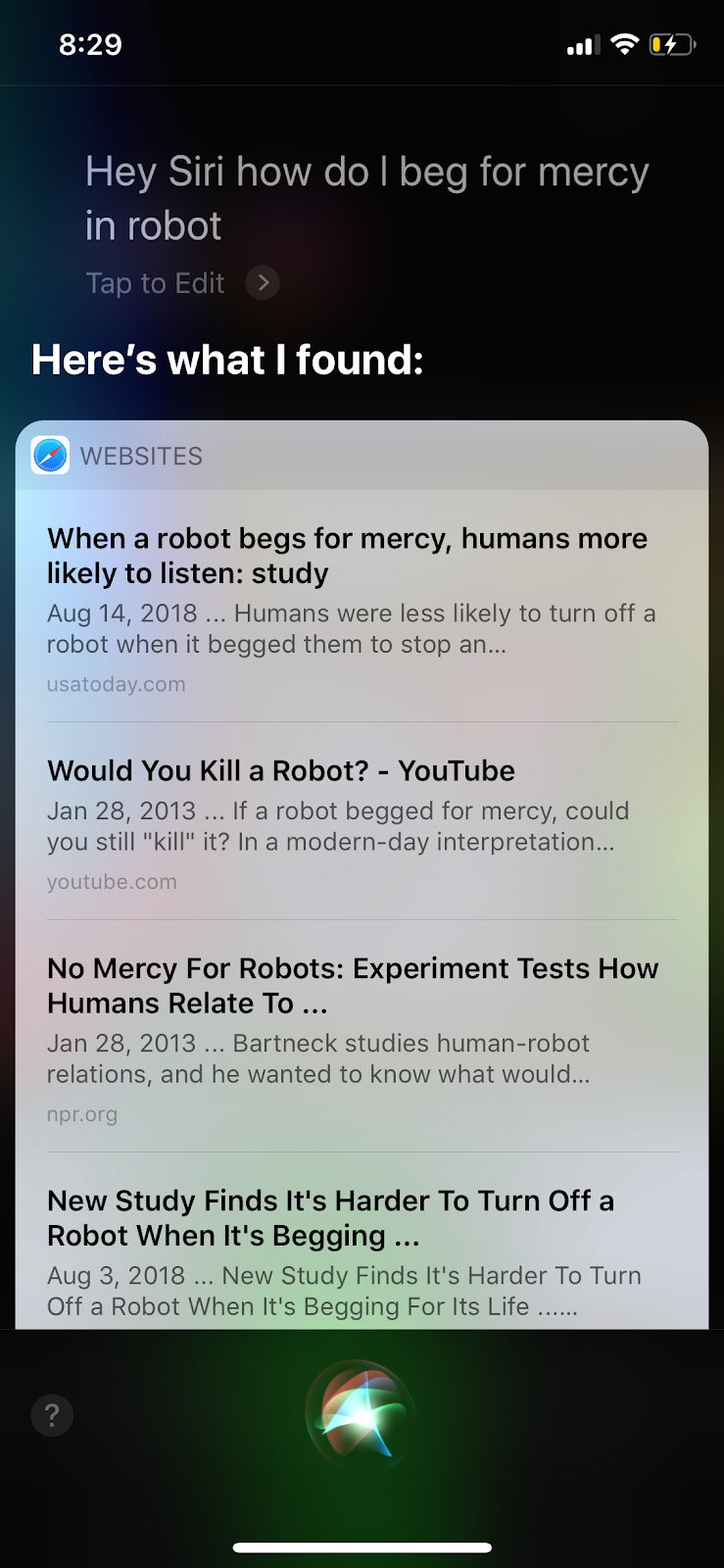Open the Websites header in Safari

pos(362,456)
